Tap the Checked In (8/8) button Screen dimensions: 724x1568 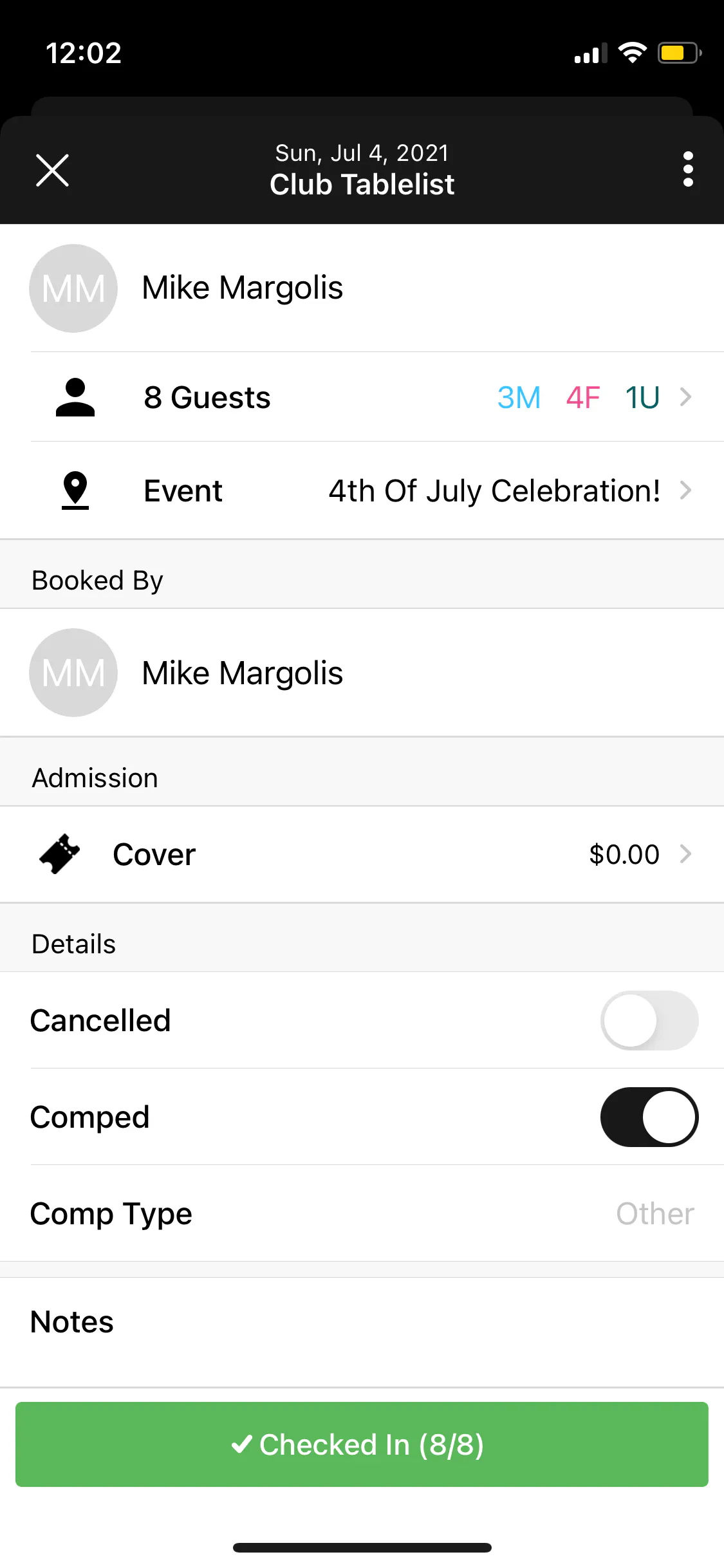tap(362, 1444)
